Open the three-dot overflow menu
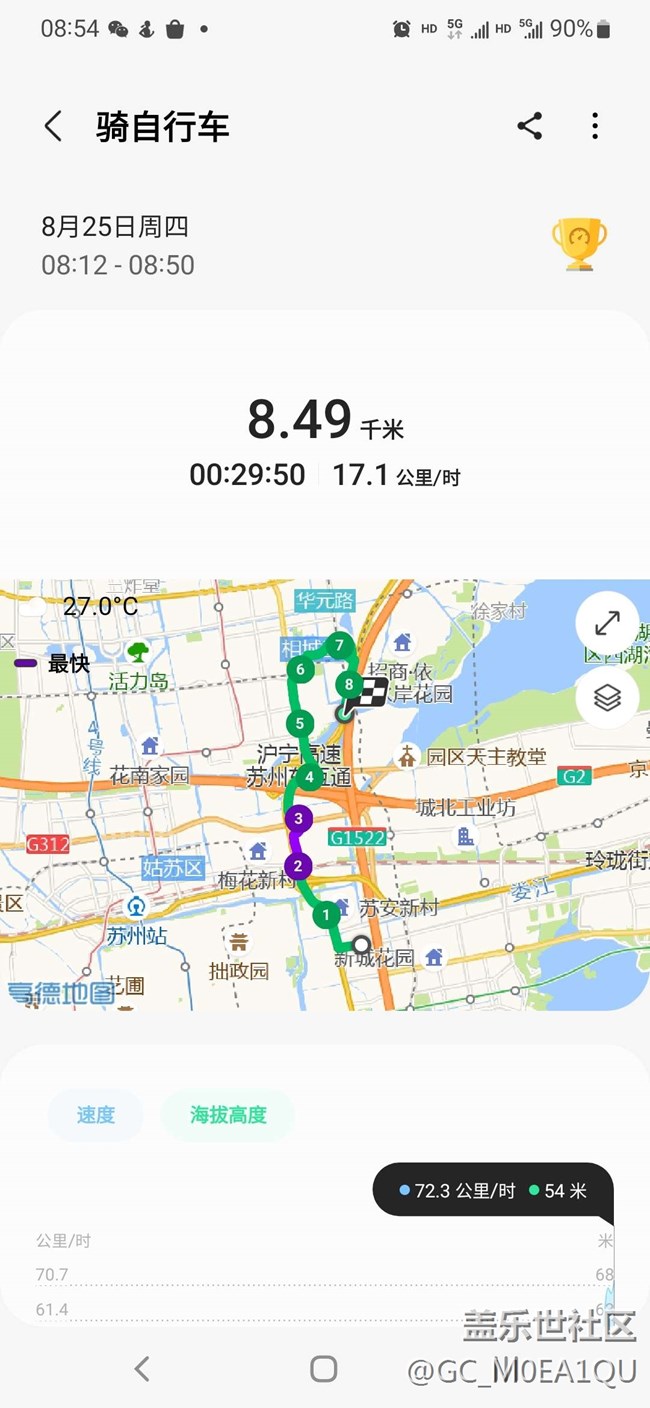This screenshot has height=1408, width=650. point(595,126)
